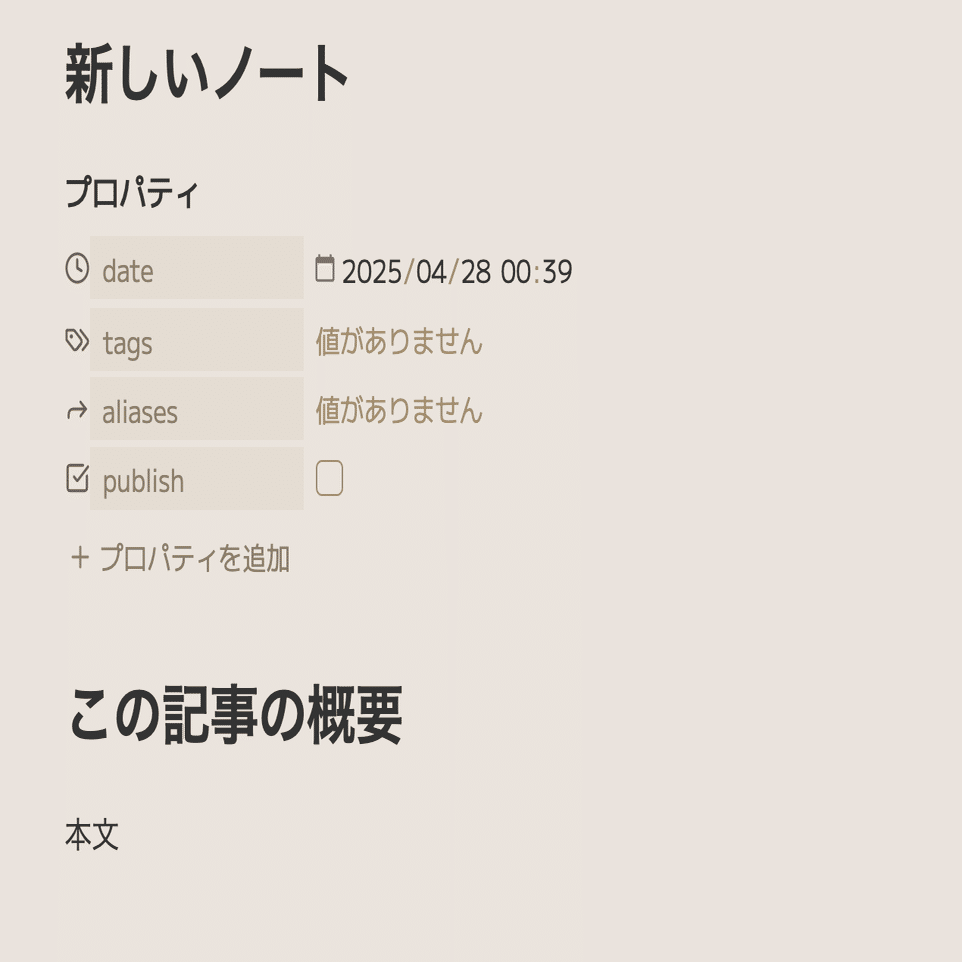Select the publish property name field
Image resolution: width=962 pixels, height=962 pixels.
197,479
